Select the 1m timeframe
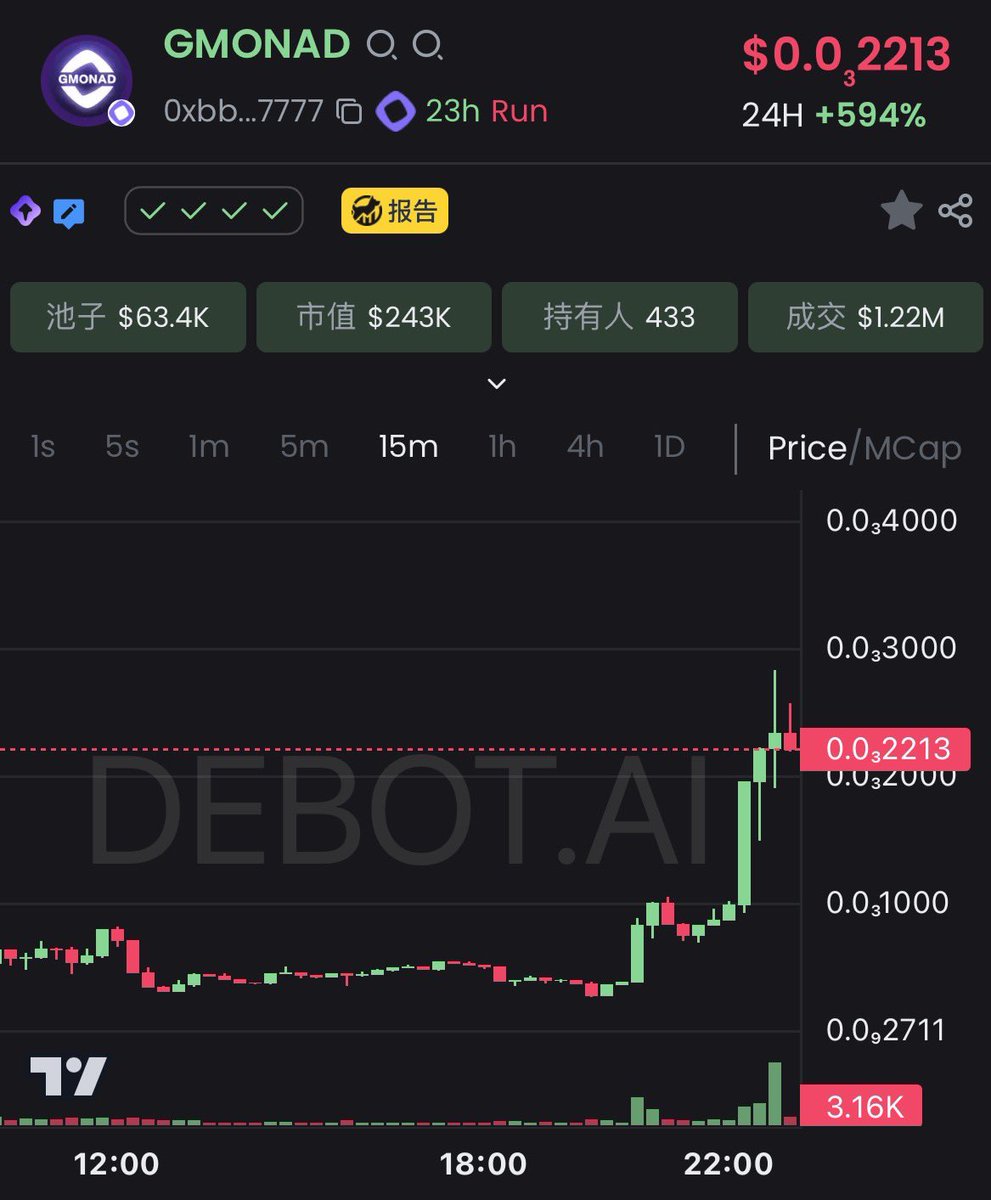This screenshot has height=1200, width=991. [209, 447]
